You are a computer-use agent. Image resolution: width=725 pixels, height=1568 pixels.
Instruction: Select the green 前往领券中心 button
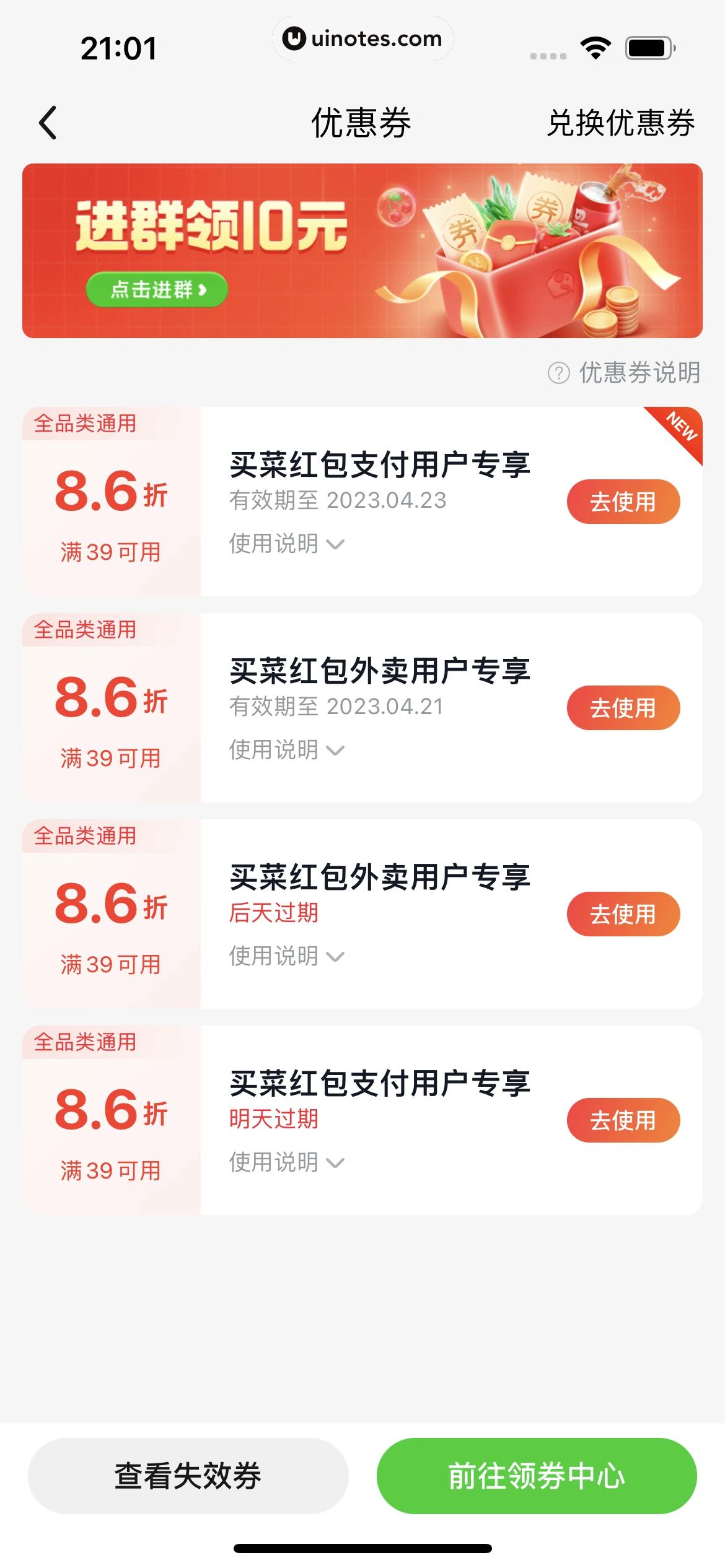point(536,1476)
